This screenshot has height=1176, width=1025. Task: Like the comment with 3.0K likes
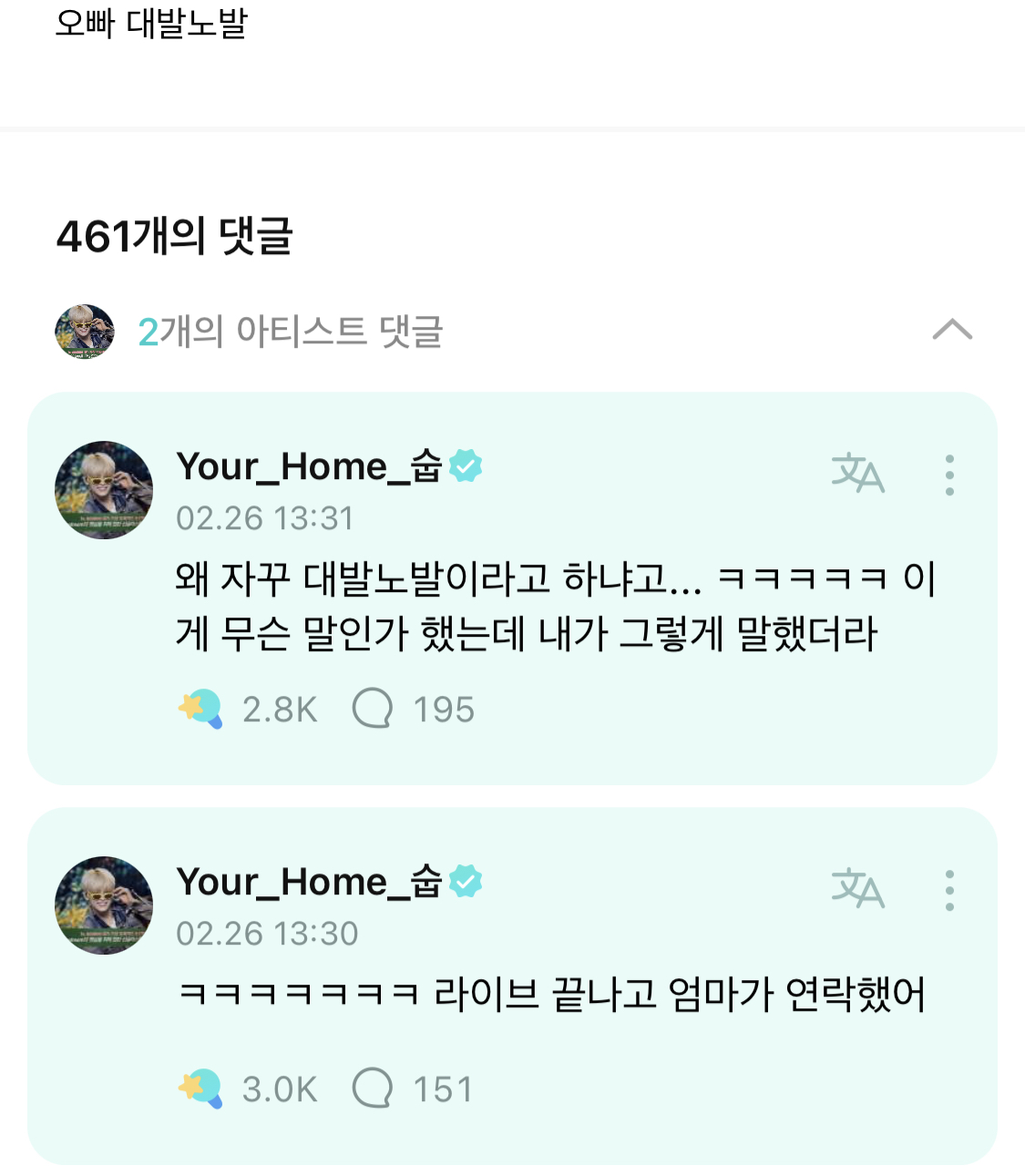[x=202, y=1088]
